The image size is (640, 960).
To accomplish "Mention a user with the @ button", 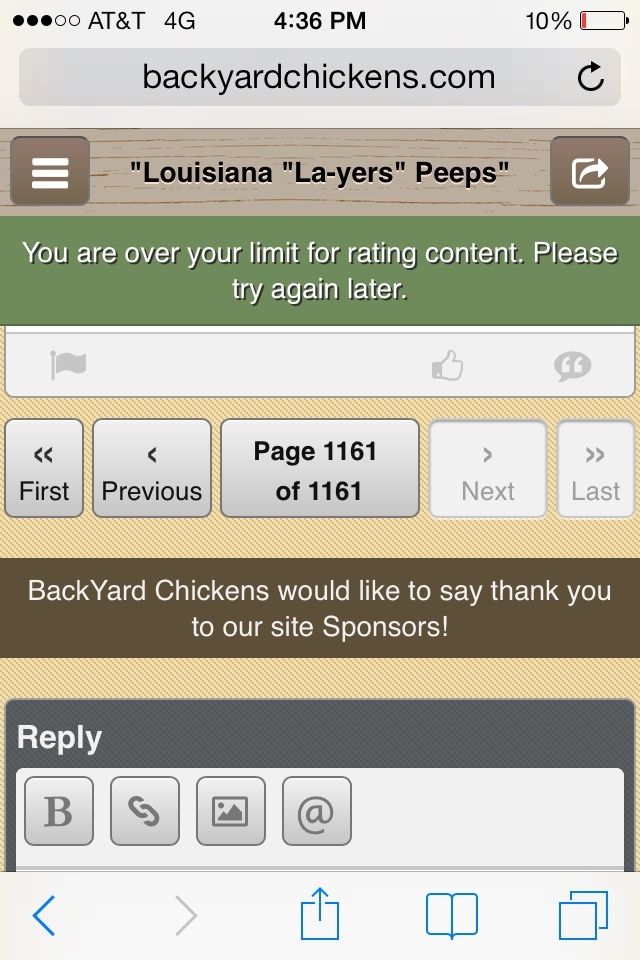I will coord(316,811).
